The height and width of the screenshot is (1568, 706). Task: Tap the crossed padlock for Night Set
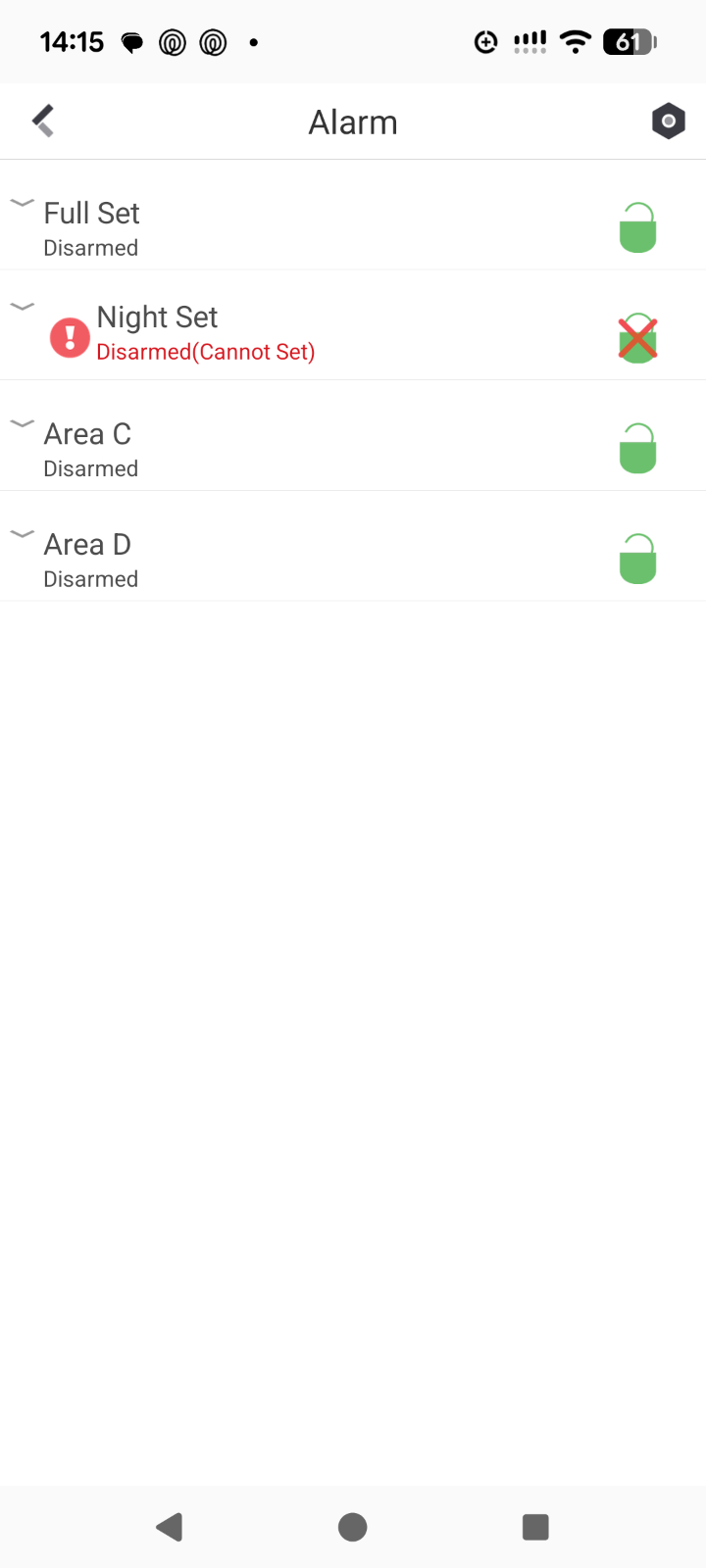(637, 338)
